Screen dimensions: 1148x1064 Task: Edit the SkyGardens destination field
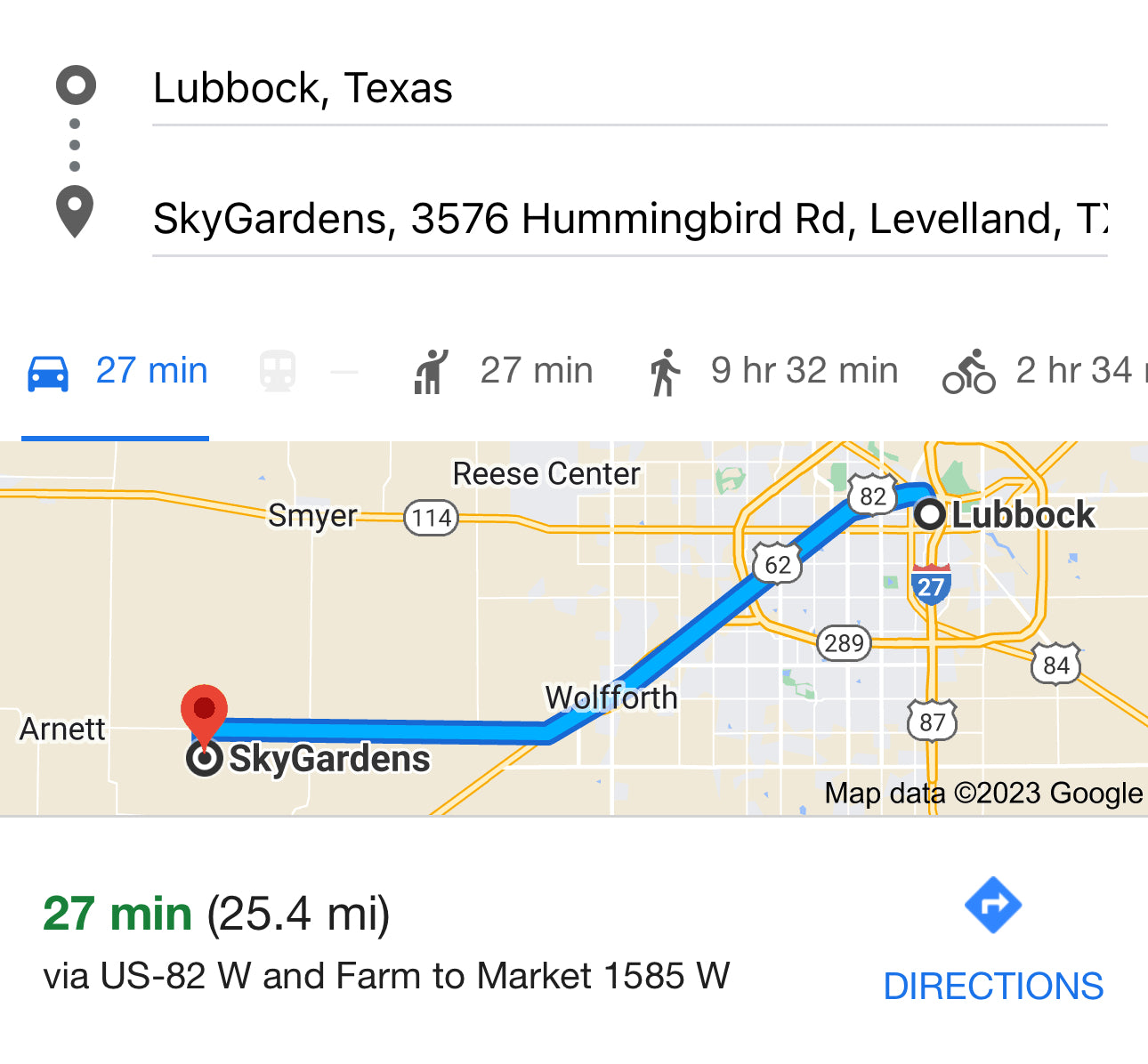tap(623, 219)
